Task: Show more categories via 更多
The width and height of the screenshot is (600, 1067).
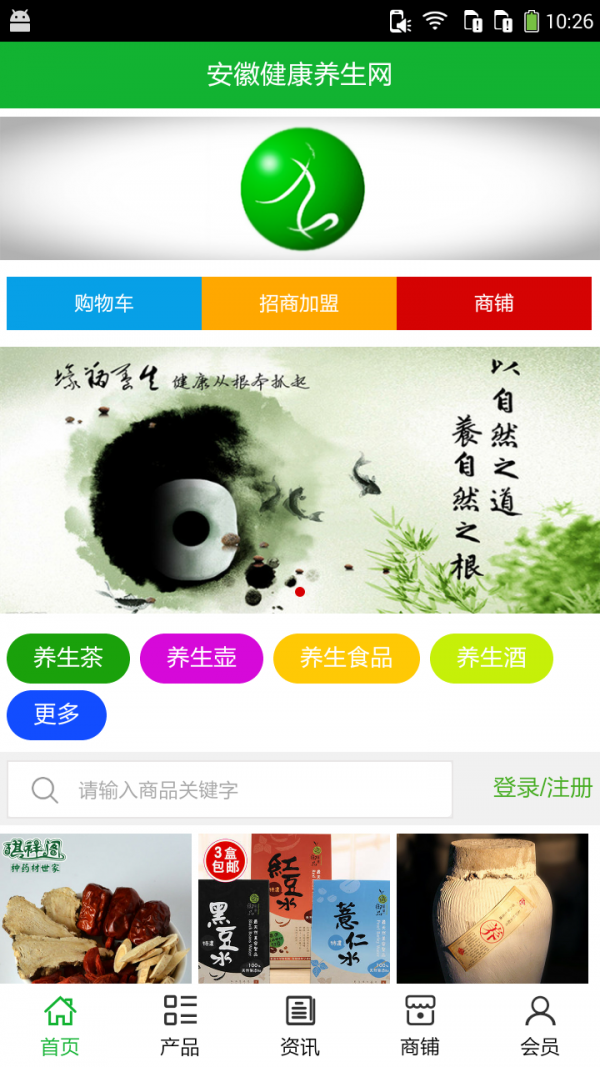Action: tap(57, 715)
